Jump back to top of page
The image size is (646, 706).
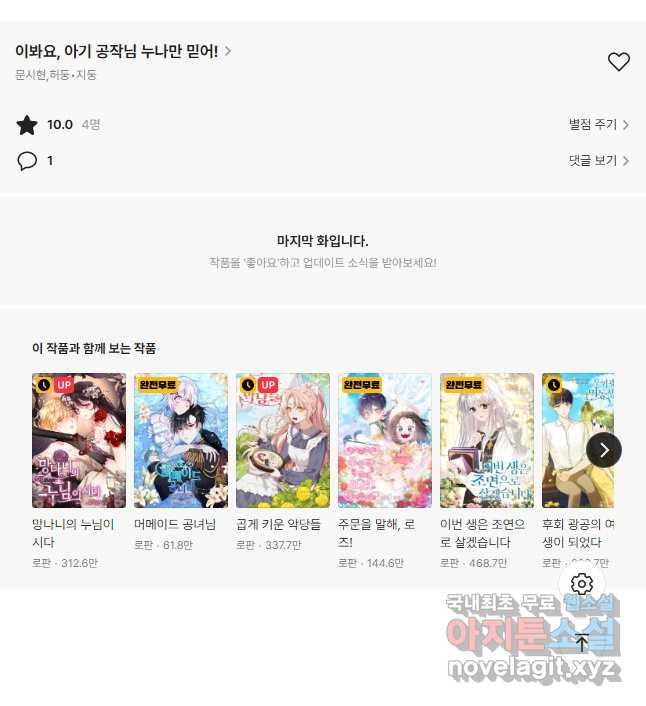tap(582, 643)
